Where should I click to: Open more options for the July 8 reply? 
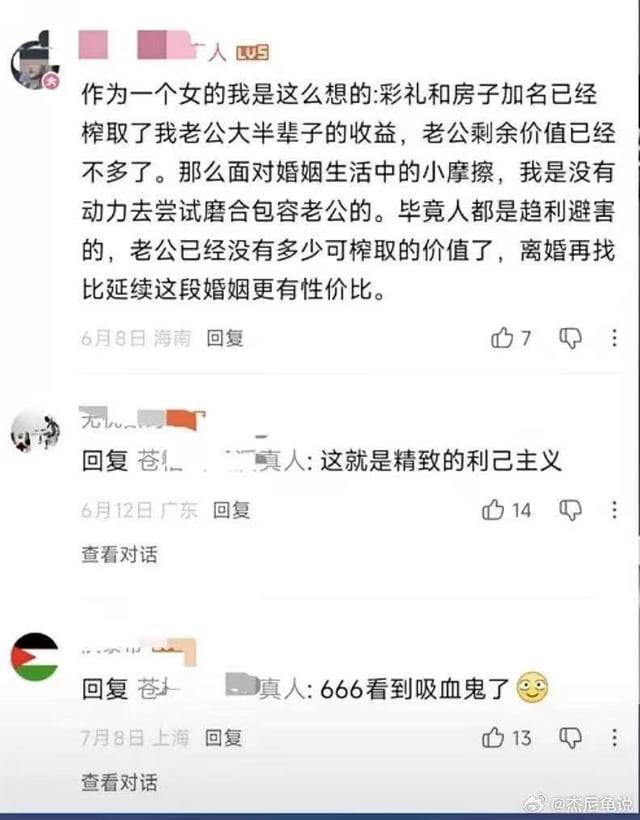point(615,738)
